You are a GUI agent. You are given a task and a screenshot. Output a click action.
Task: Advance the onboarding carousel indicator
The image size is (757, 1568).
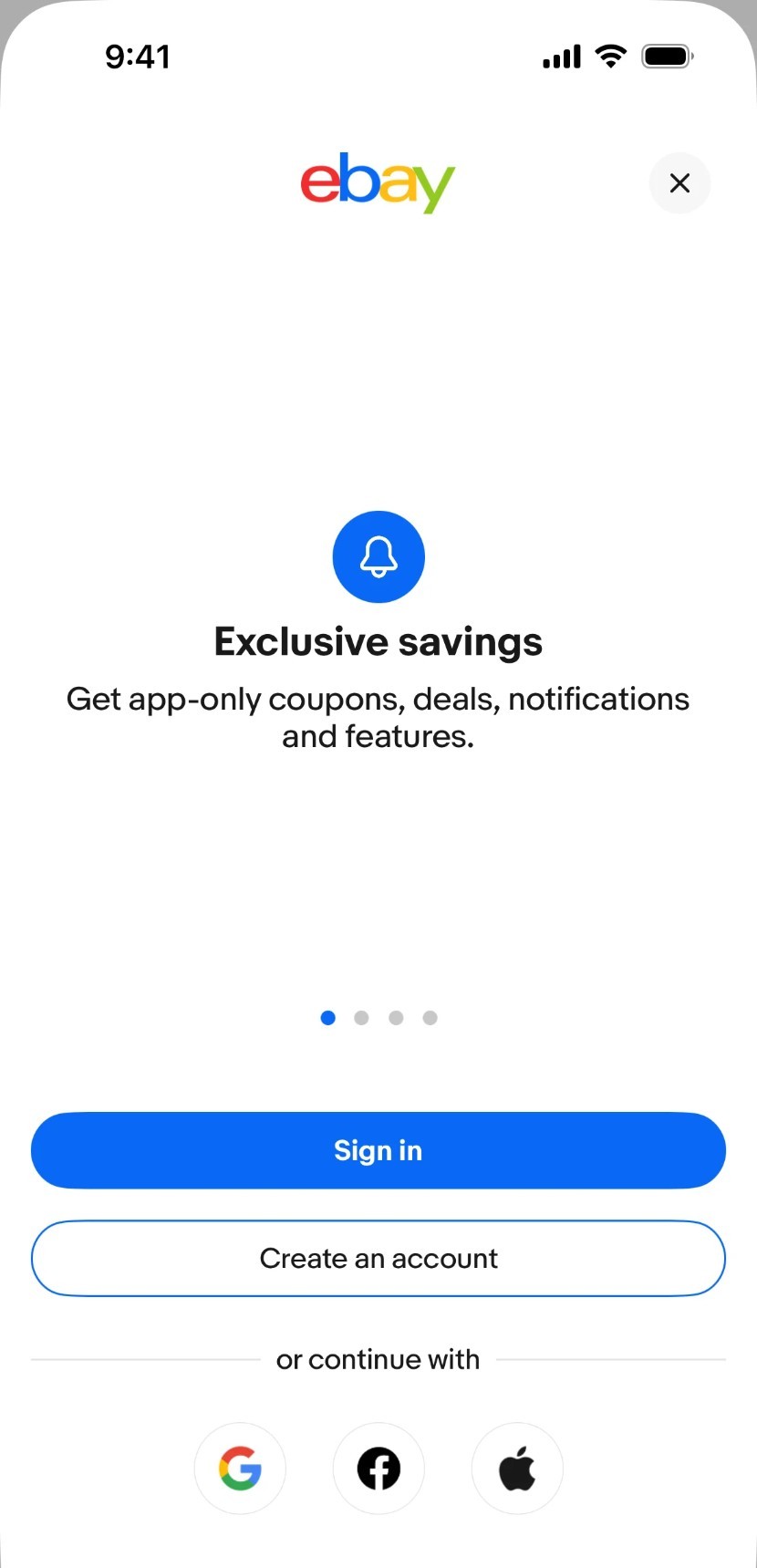tap(361, 1018)
